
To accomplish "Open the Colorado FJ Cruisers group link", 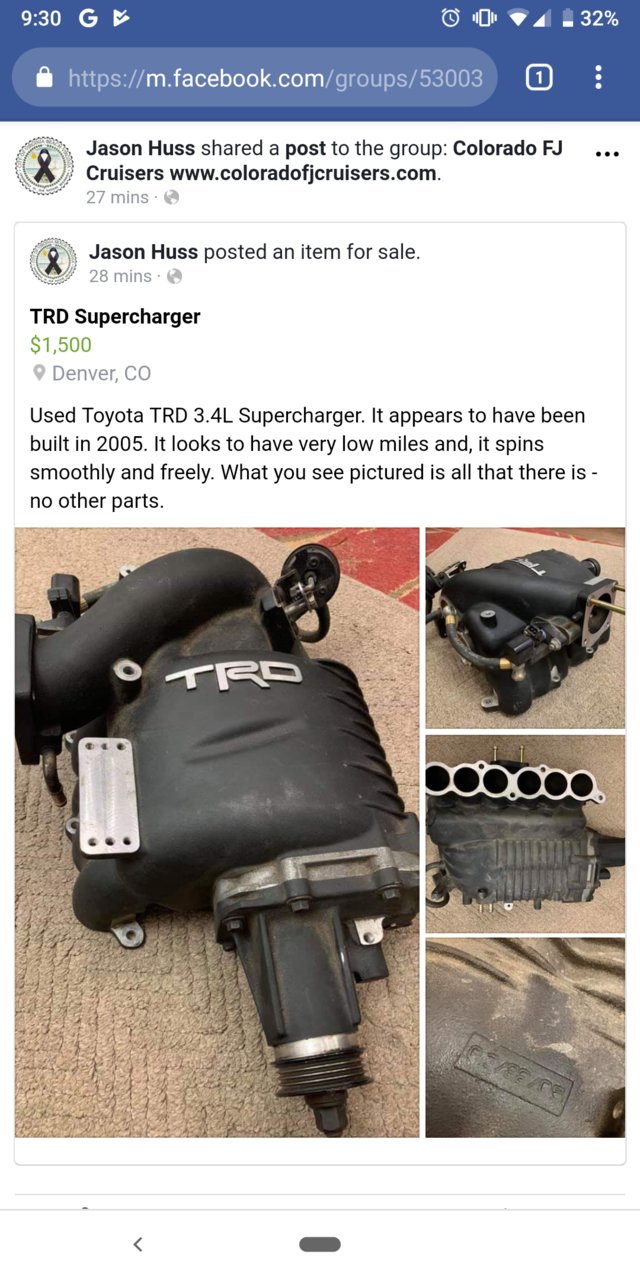I will 324,160.
